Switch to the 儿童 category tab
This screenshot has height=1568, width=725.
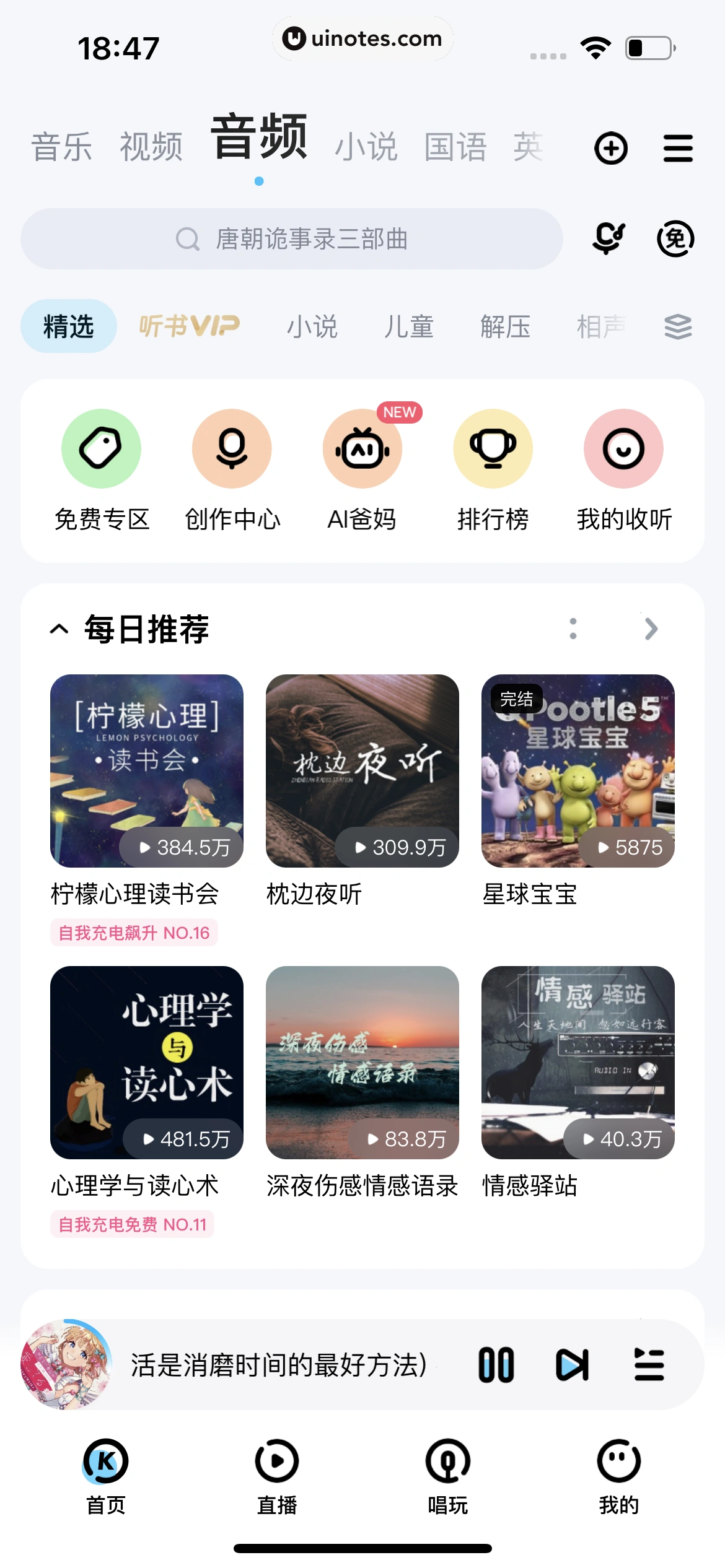[x=408, y=326]
